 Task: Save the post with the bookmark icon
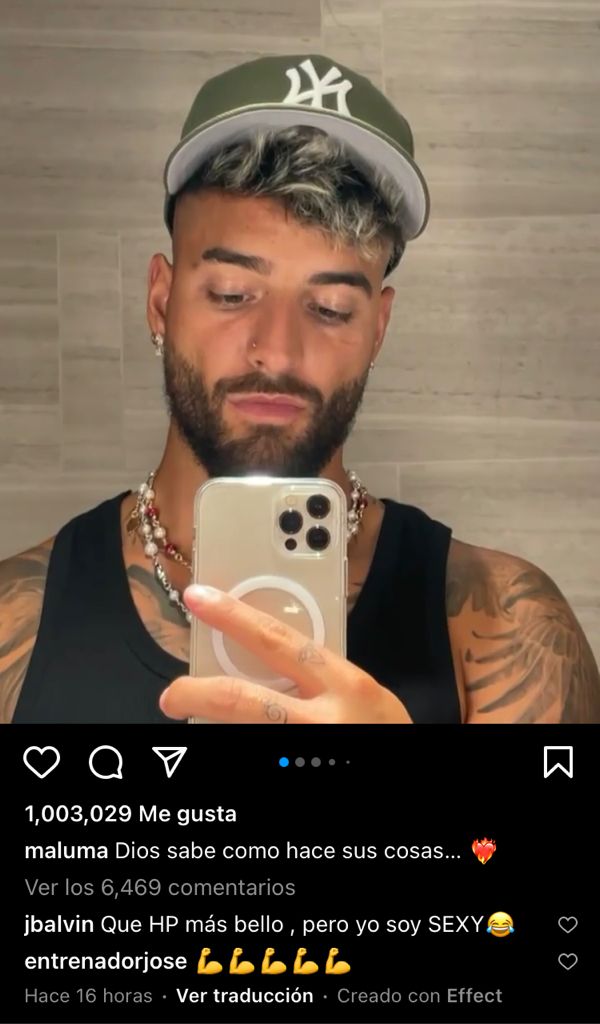coord(557,762)
